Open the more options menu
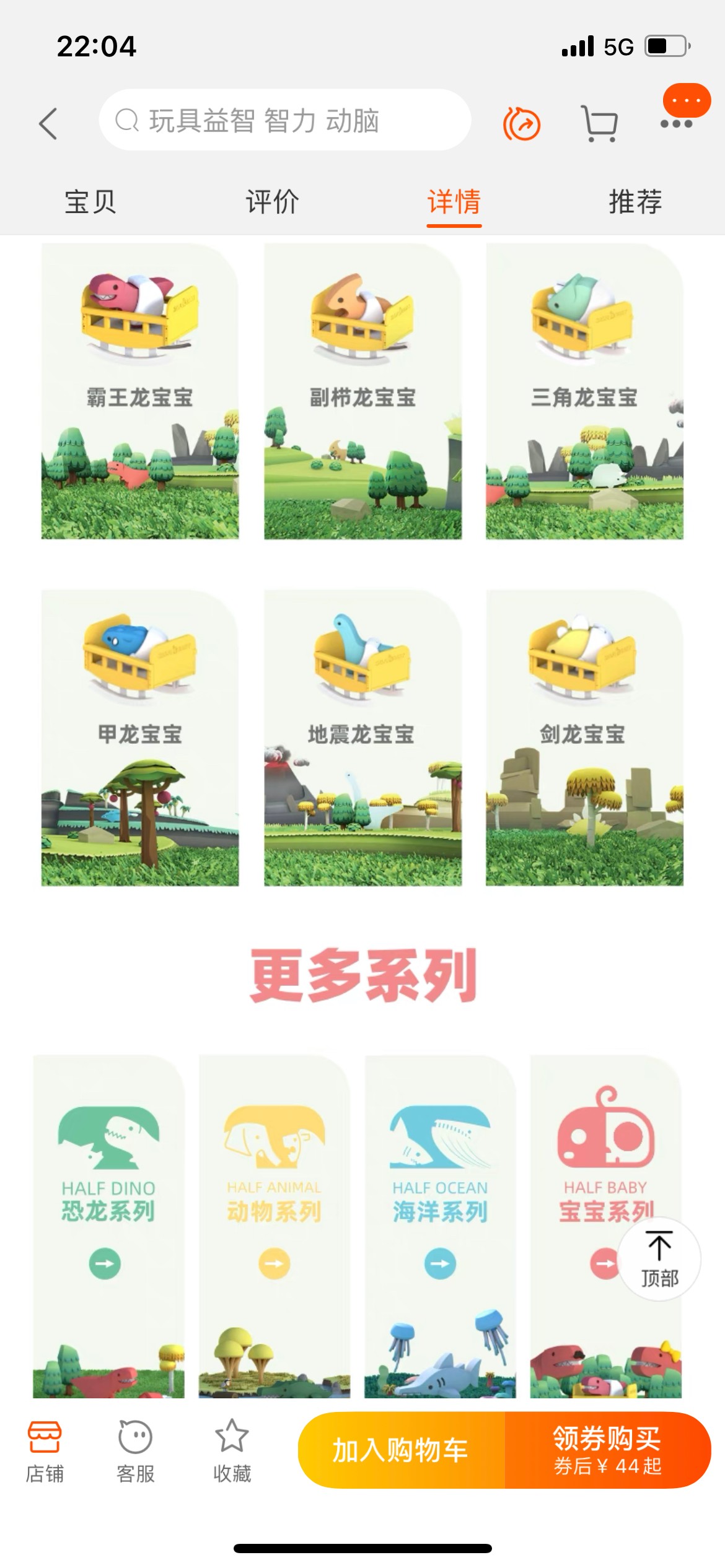 coord(676,123)
